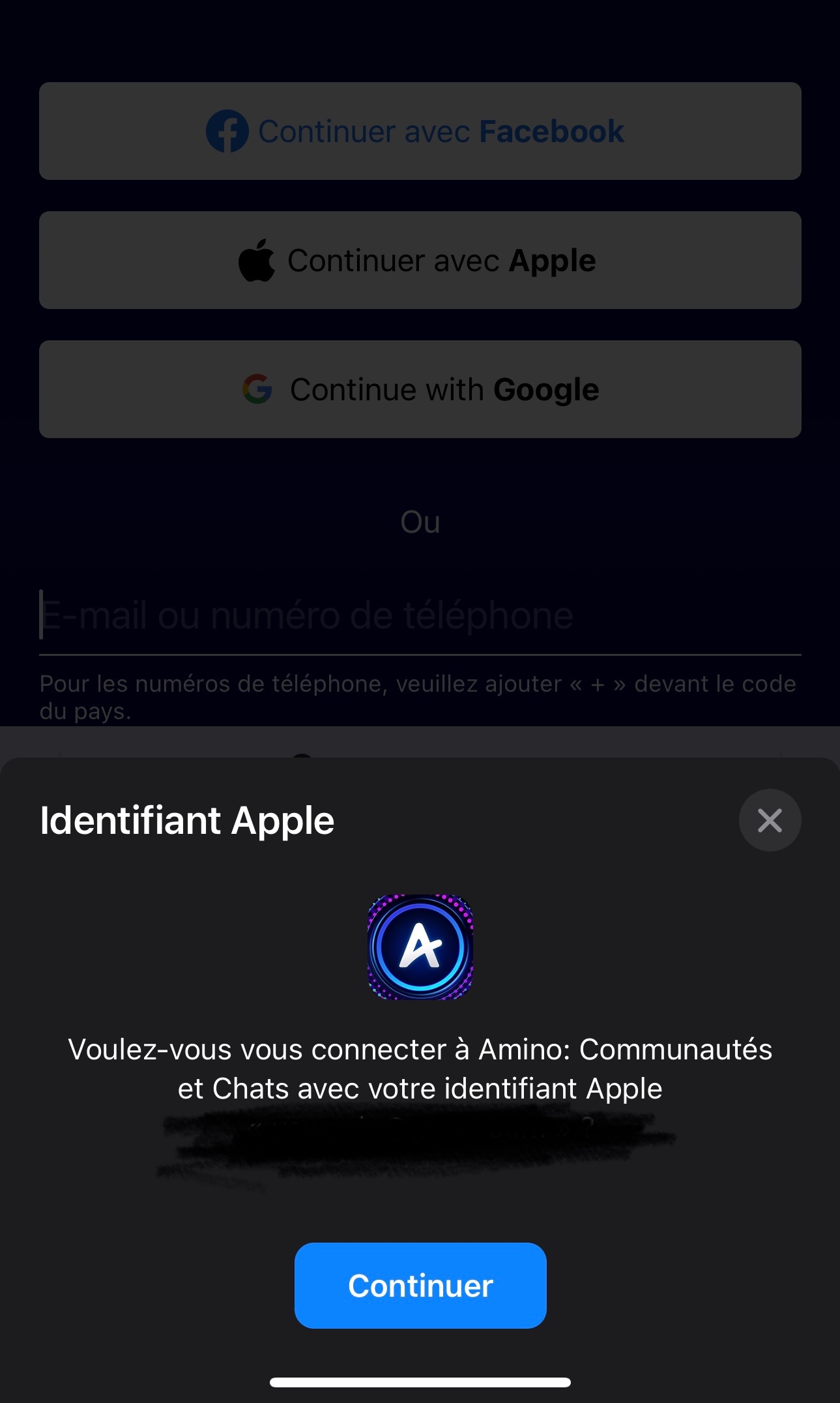Tap the blue Continuer button
This screenshot has height=1403, width=840.
tap(420, 1285)
